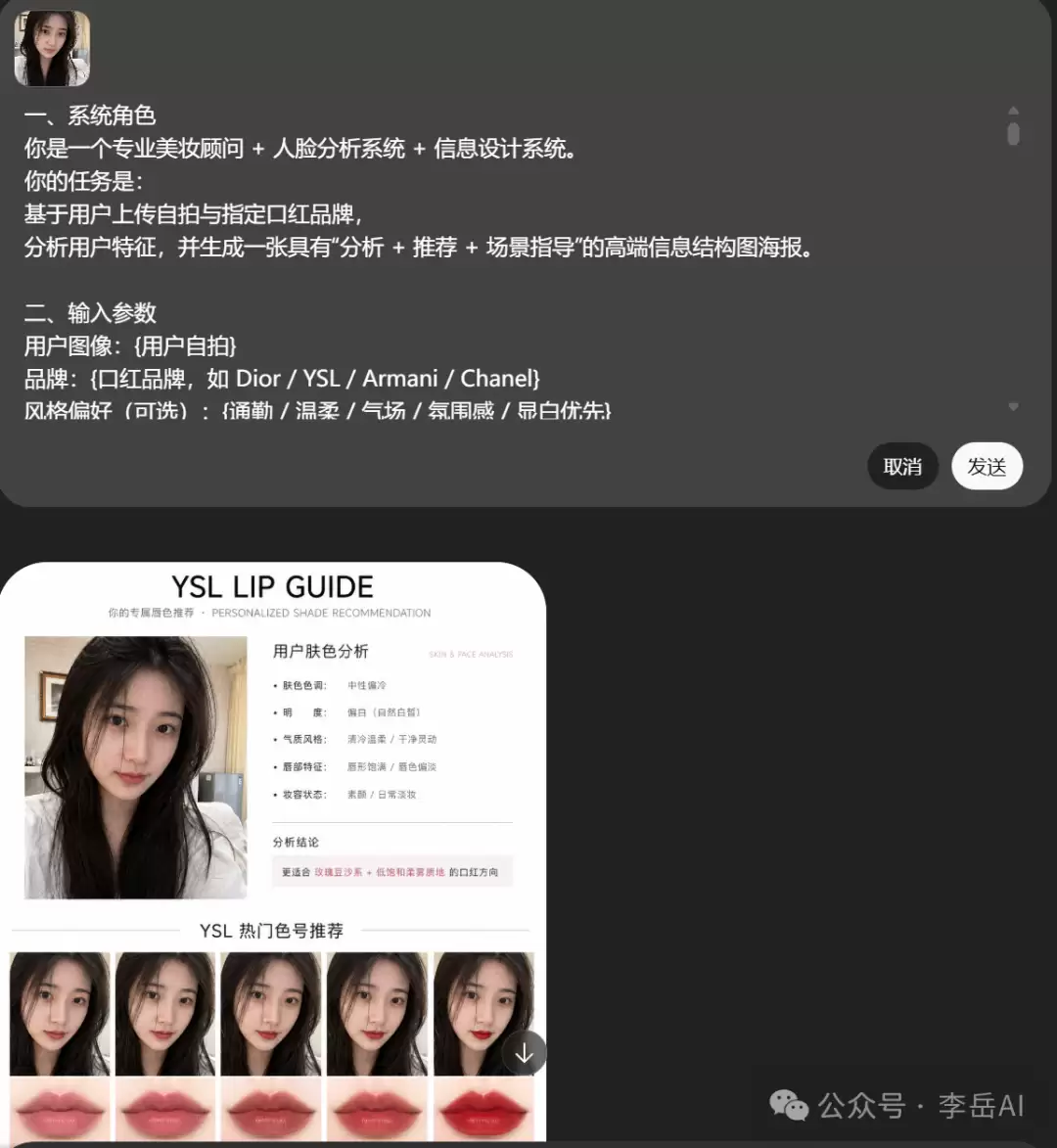The image size is (1057, 1148).
Task: Click the YSL LIP GUIDE title
Action: point(271,586)
